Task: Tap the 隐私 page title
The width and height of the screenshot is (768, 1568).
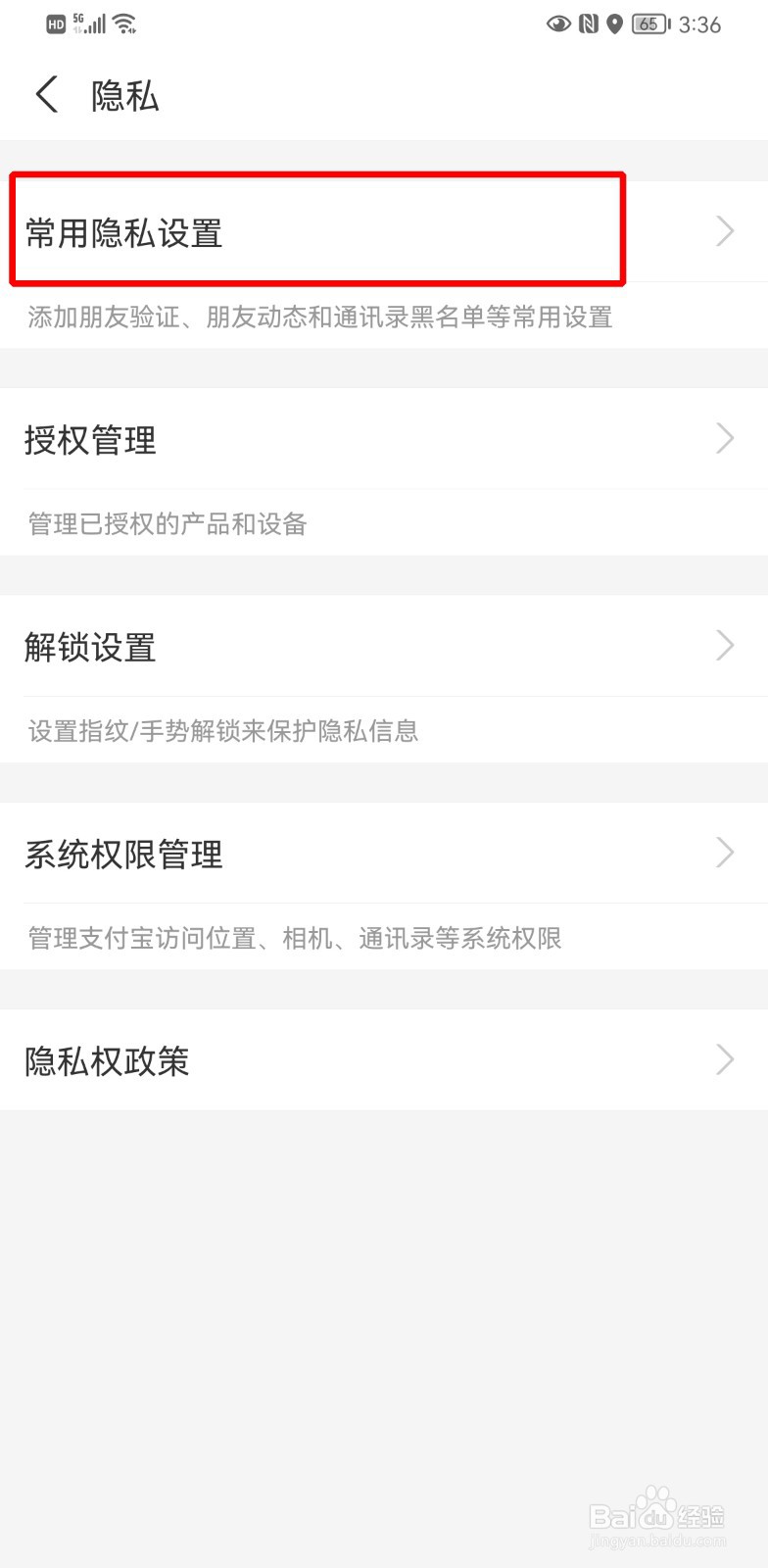Action: tap(123, 95)
